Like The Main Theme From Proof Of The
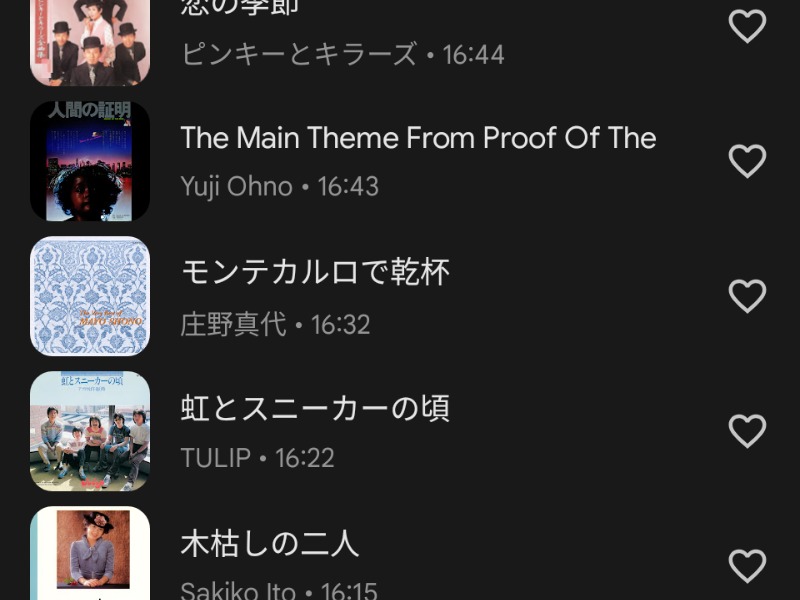This screenshot has width=800, height=600. pyautogui.click(x=747, y=161)
